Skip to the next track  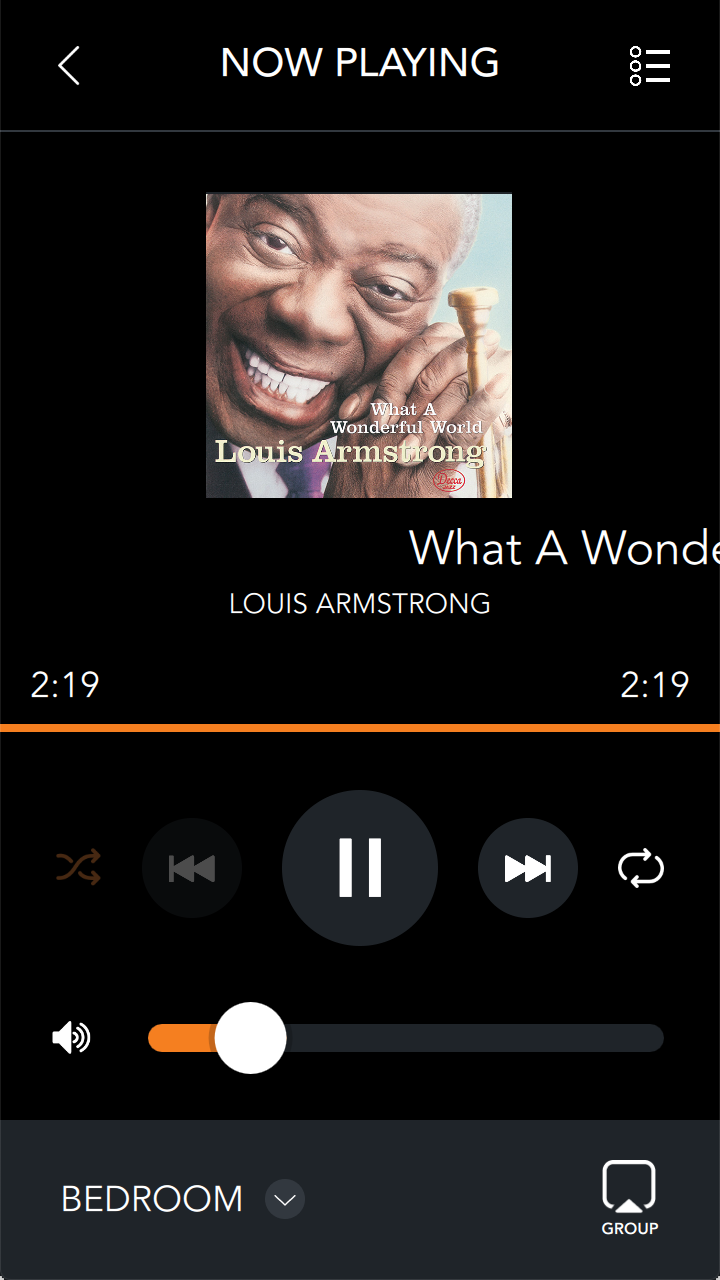pyautogui.click(x=528, y=868)
